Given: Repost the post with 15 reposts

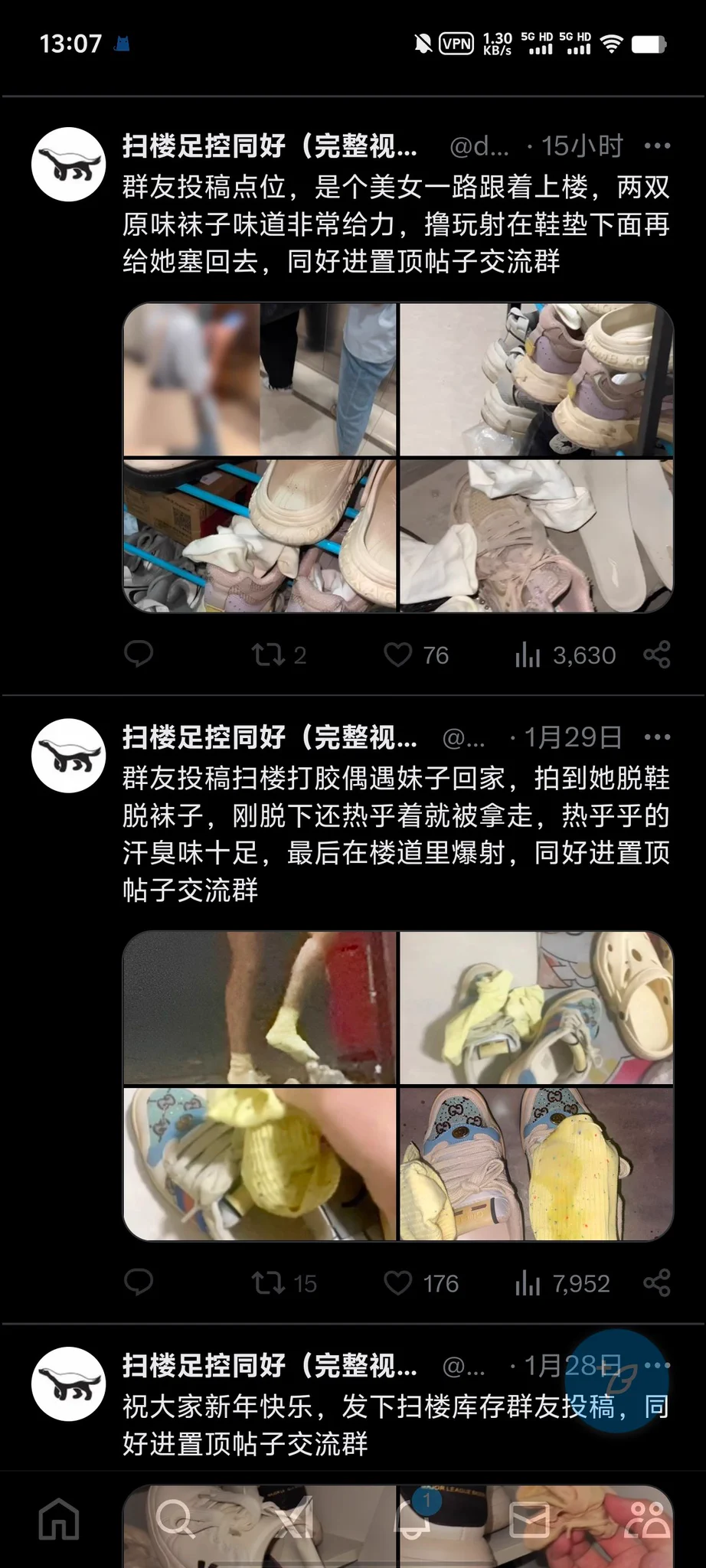Looking at the screenshot, I should pyautogui.click(x=268, y=1282).
